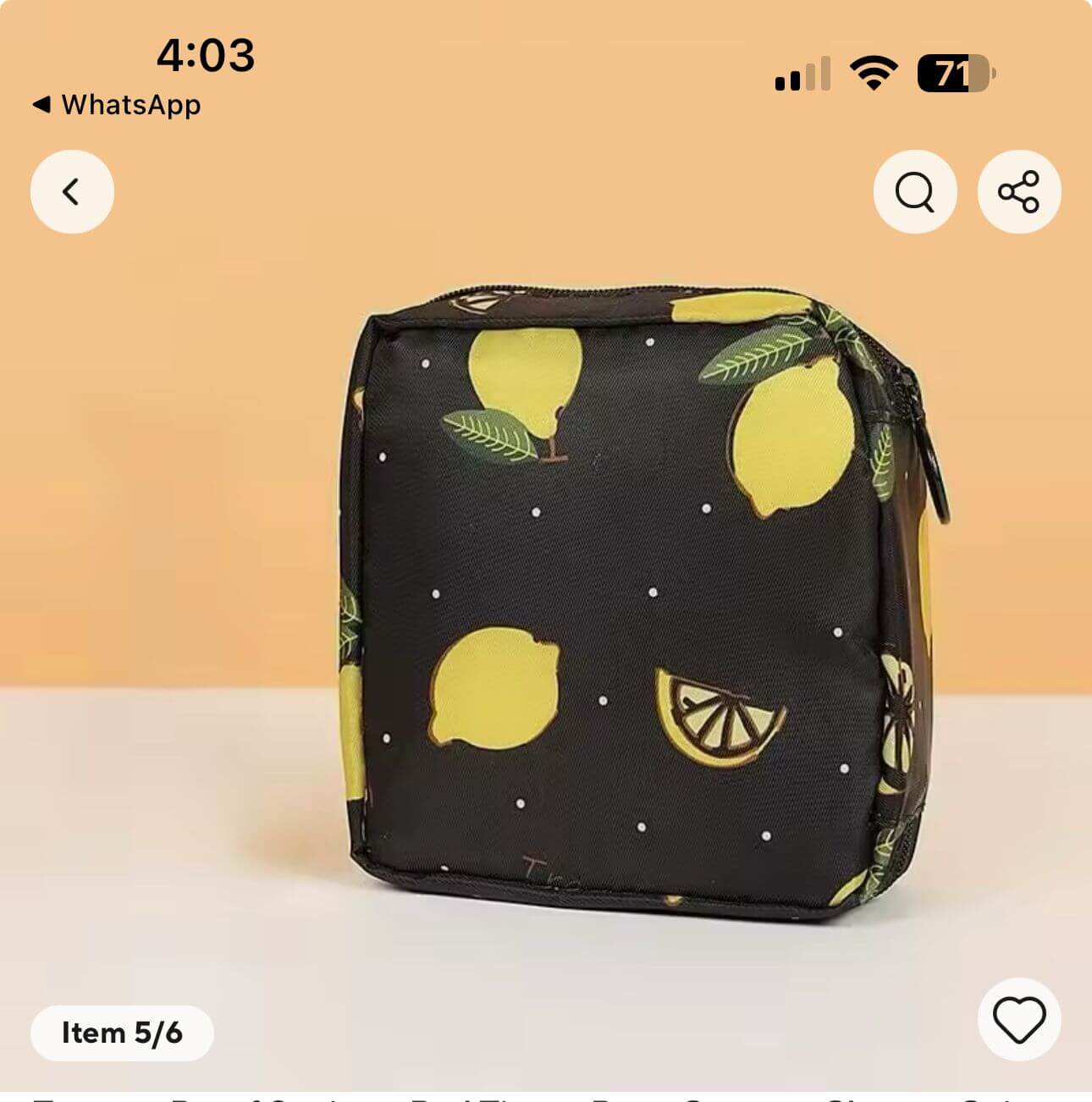Go back to the previous page
Image resolution: width=1092 pixels, height=1102 pixels.
click(x=72, y=192)
